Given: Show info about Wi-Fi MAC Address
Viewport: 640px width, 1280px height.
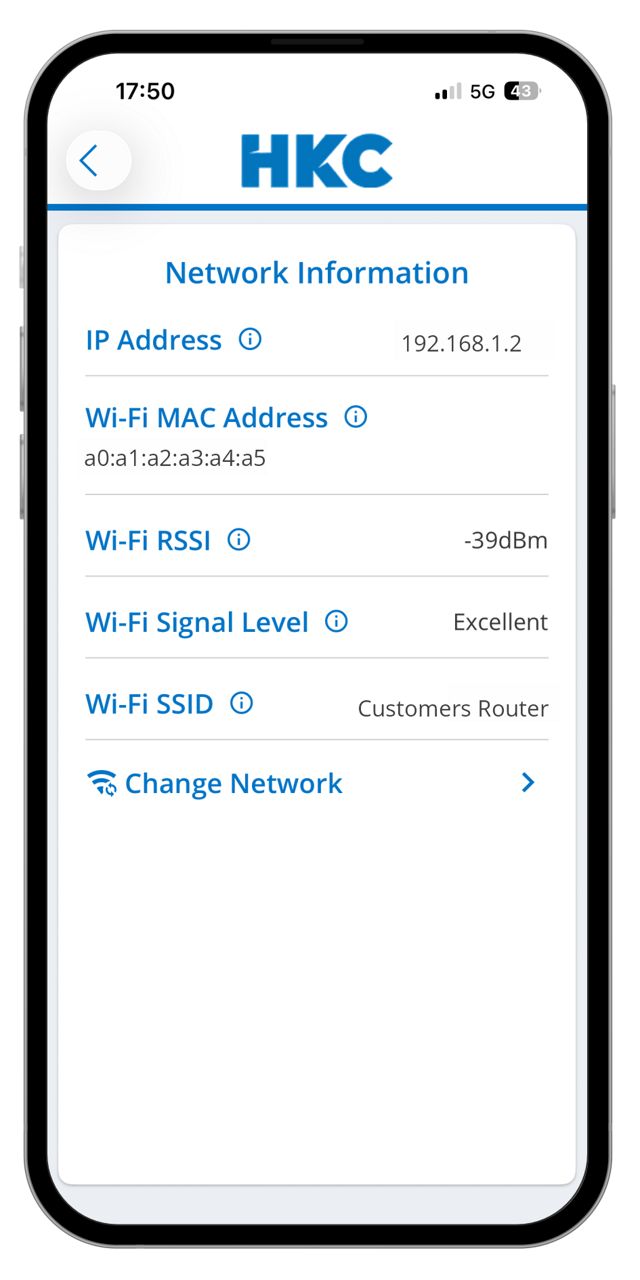Looking at the screenshot, I should pos(355,417).
